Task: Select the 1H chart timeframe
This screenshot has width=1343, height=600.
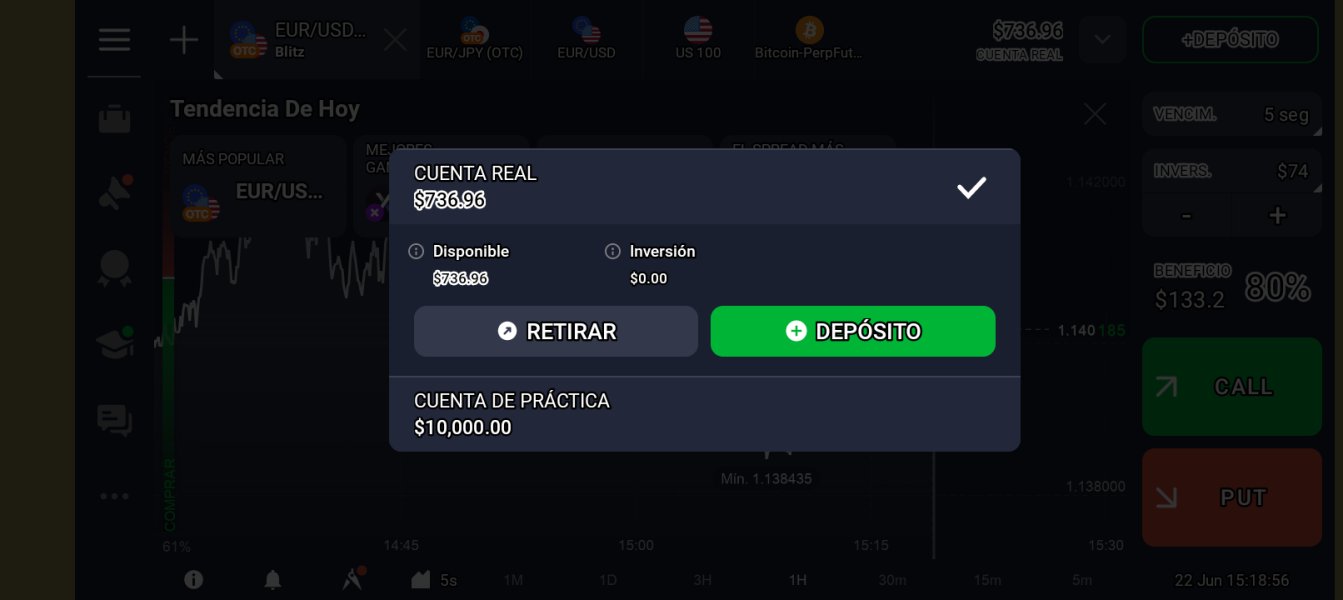Action: [797, 580]
